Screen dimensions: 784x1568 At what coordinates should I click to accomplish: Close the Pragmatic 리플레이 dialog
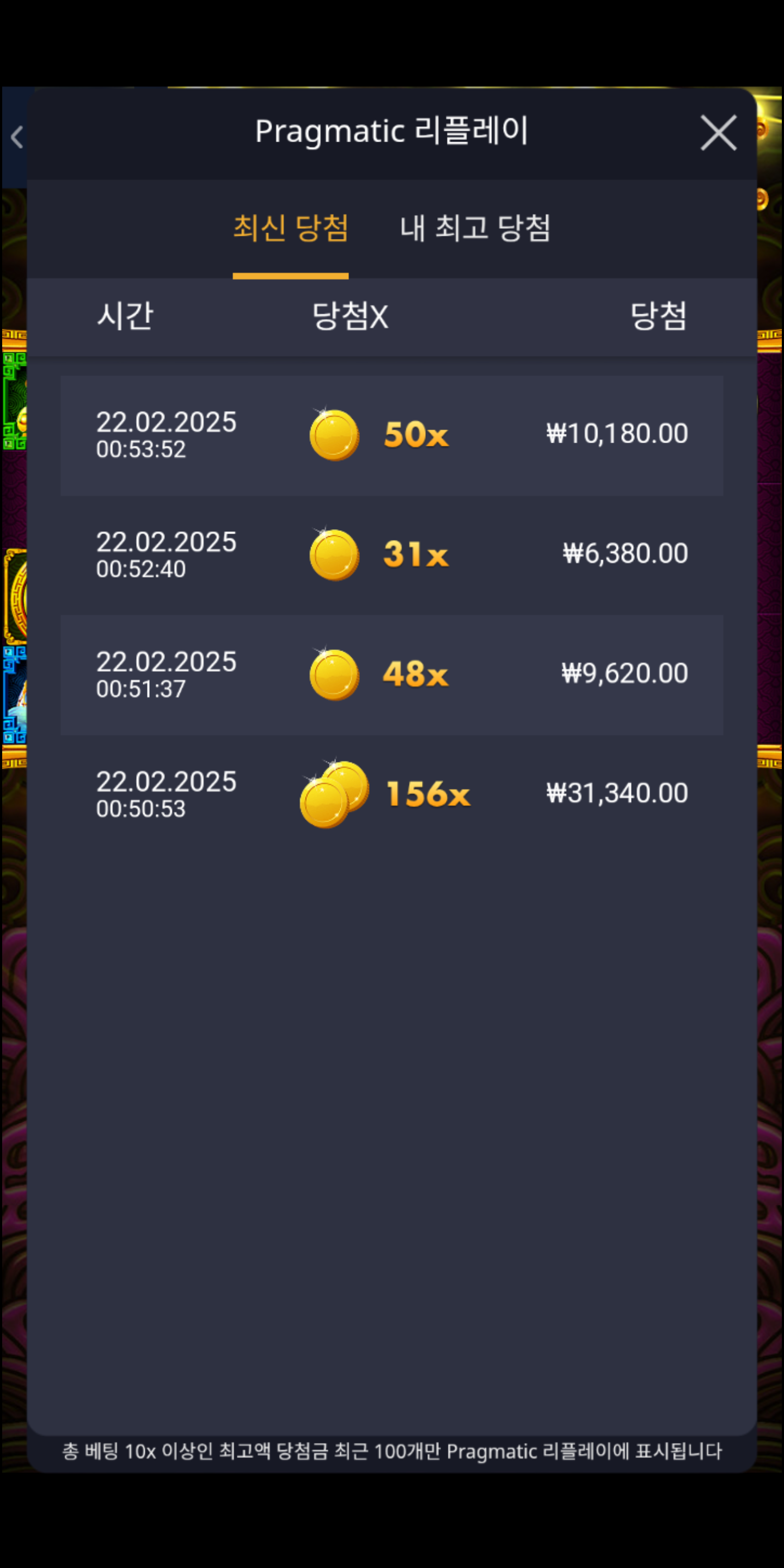[x=718, y=133]
